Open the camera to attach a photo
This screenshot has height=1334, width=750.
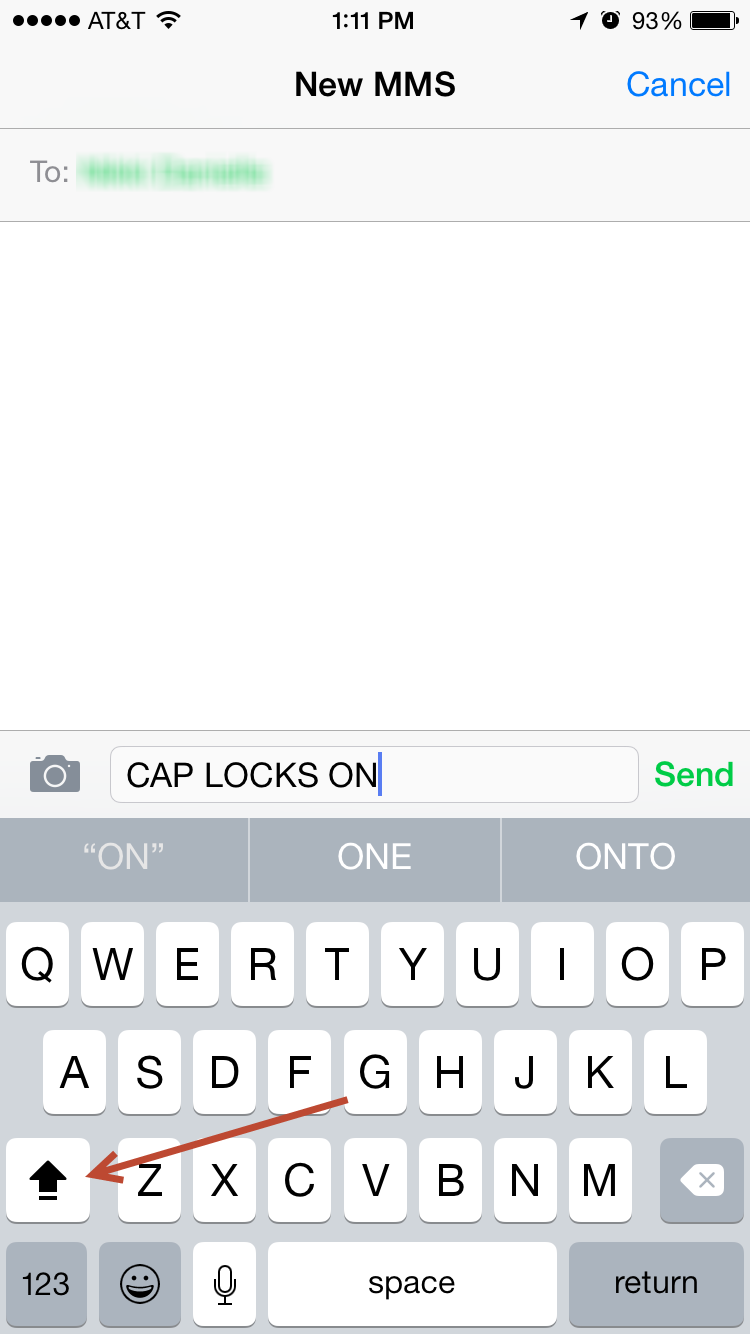tap(55, 774)
